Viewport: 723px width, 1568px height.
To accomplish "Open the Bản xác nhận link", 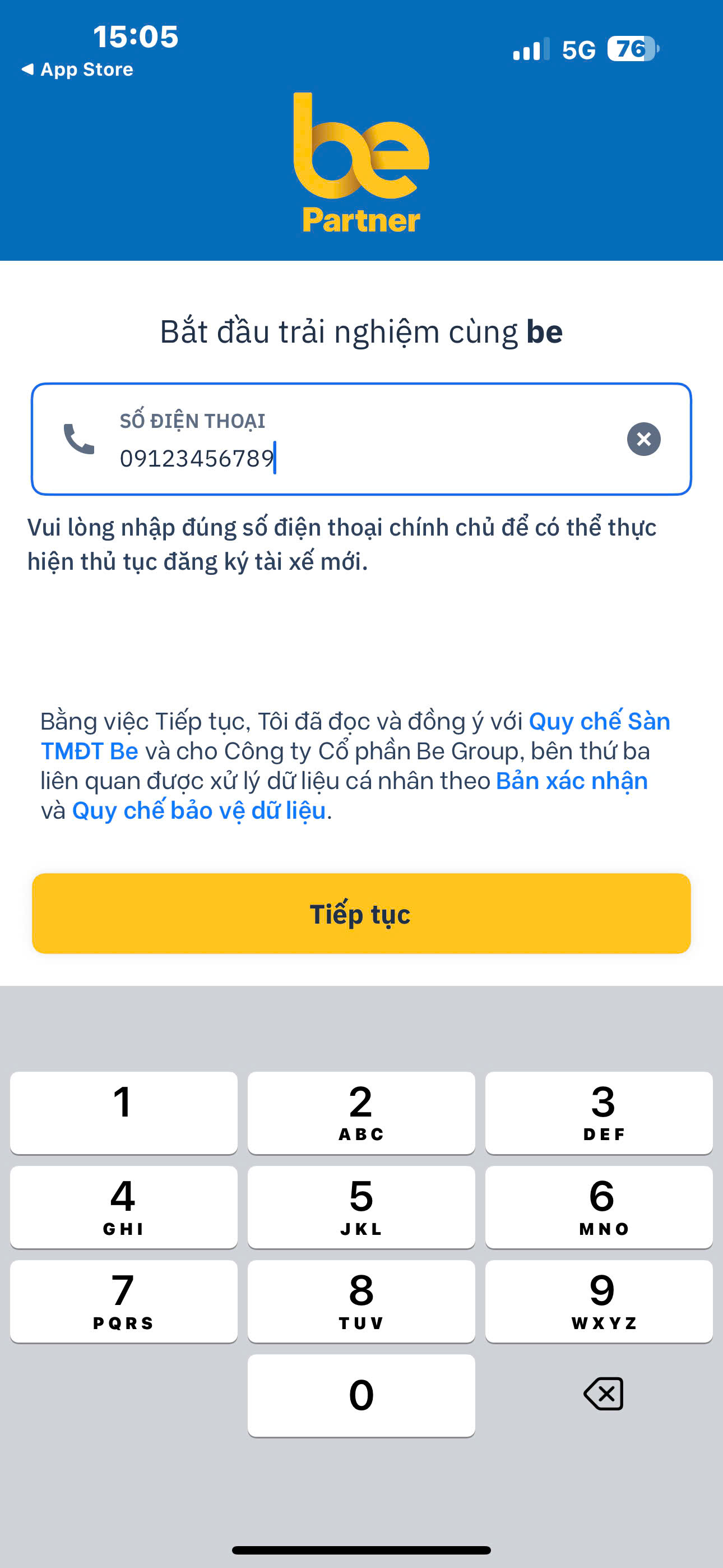I will click(572, 781).
